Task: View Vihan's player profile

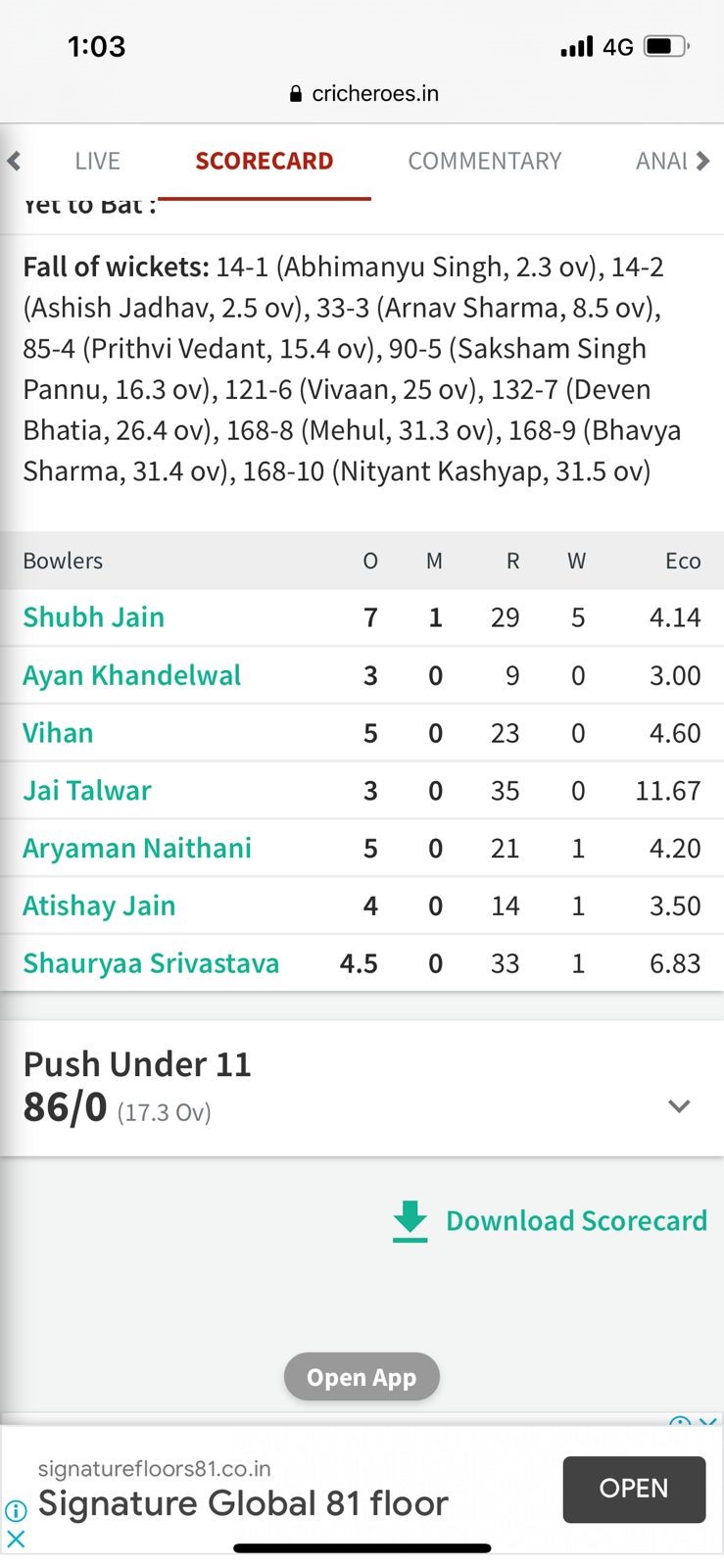Action: click(58, 733)
